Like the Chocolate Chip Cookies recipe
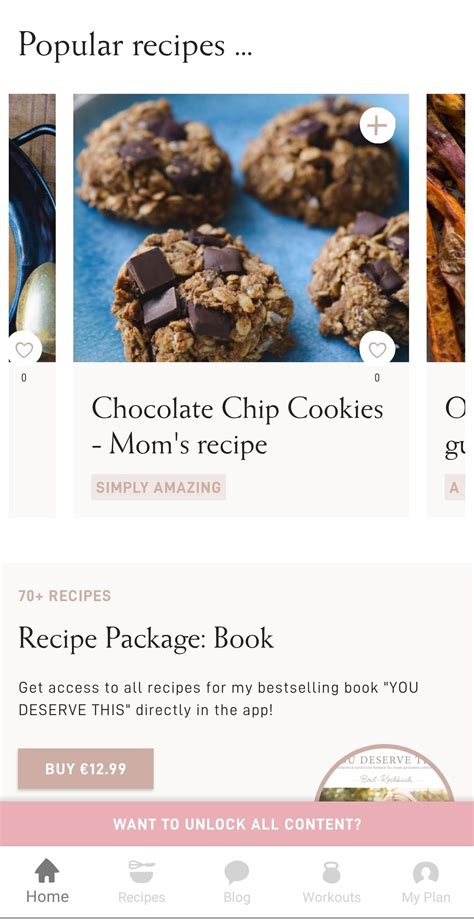 377,350
